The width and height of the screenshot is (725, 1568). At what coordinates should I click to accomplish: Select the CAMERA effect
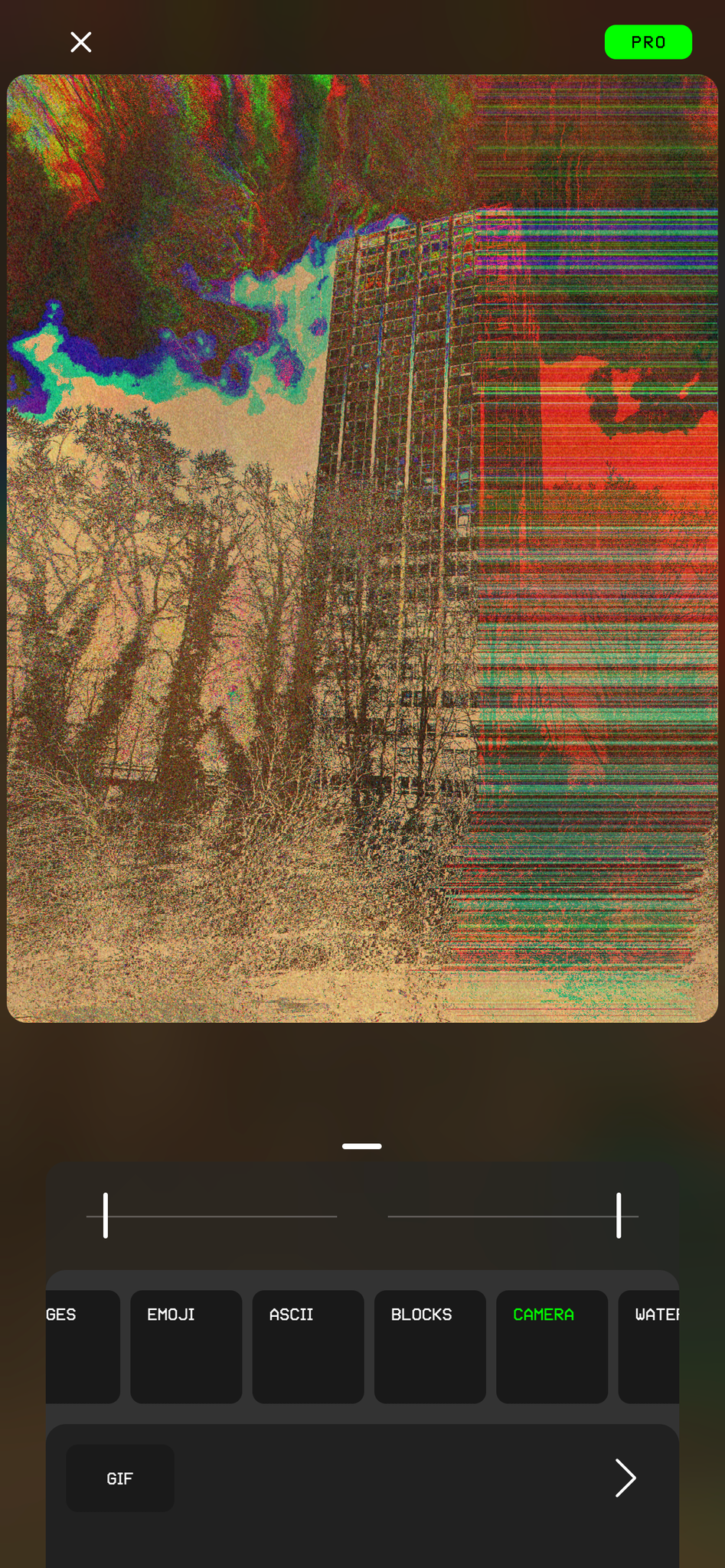pyautogui.click(x=551, y=1346)
